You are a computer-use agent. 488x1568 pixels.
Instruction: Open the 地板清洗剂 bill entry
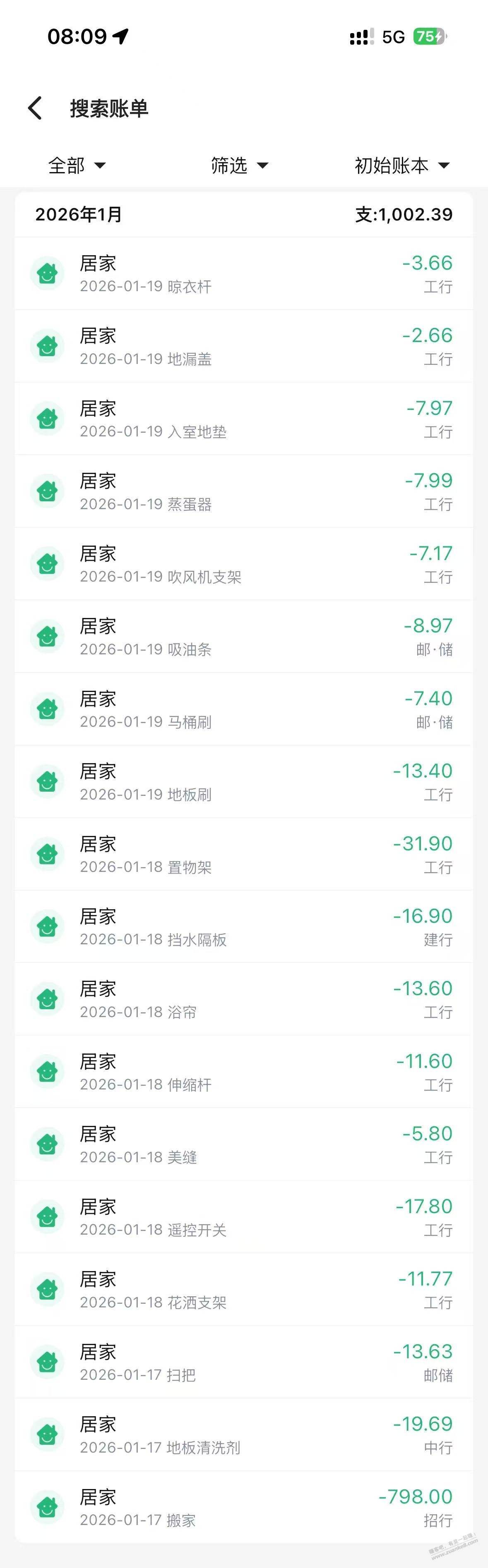(244, 1434)
